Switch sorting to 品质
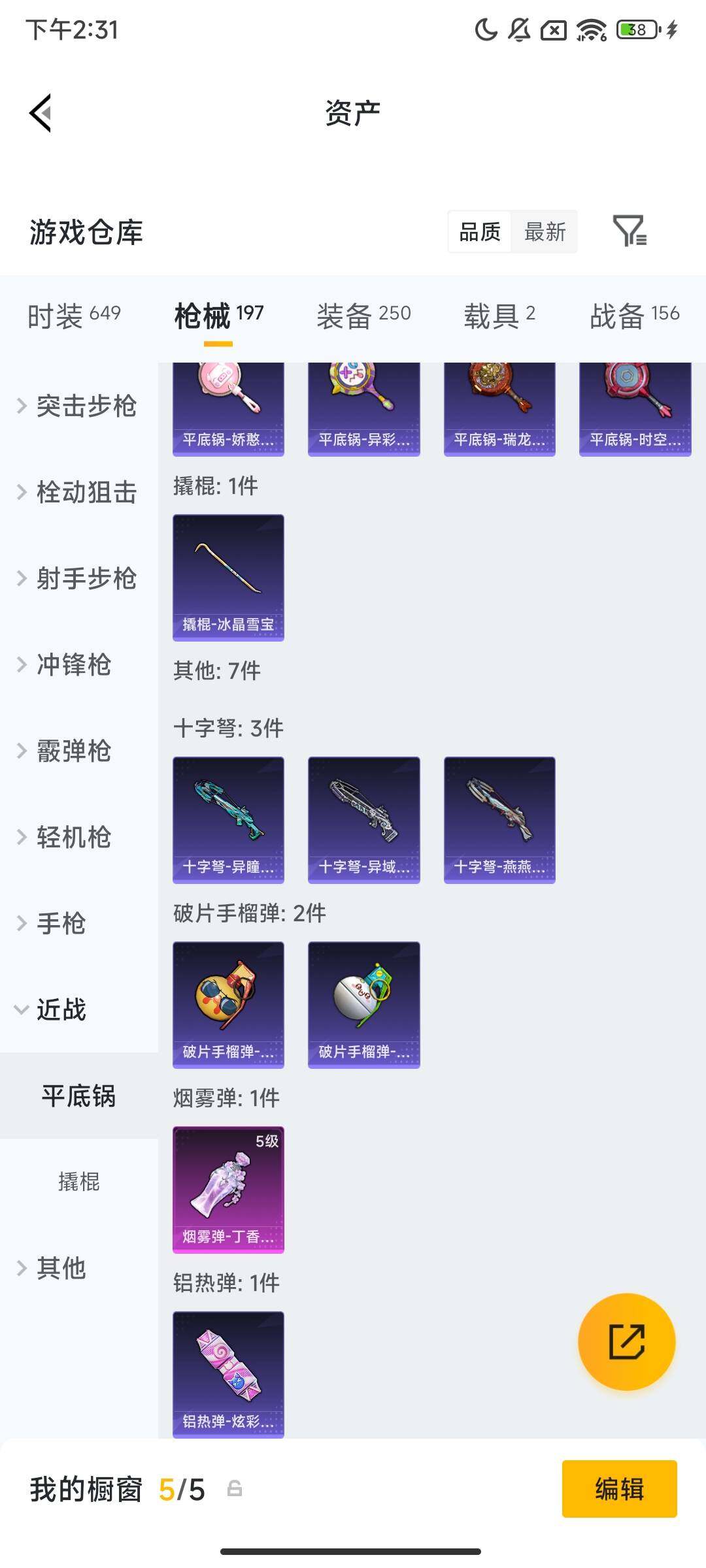706x1568 pixels. [x=479, y=232]
